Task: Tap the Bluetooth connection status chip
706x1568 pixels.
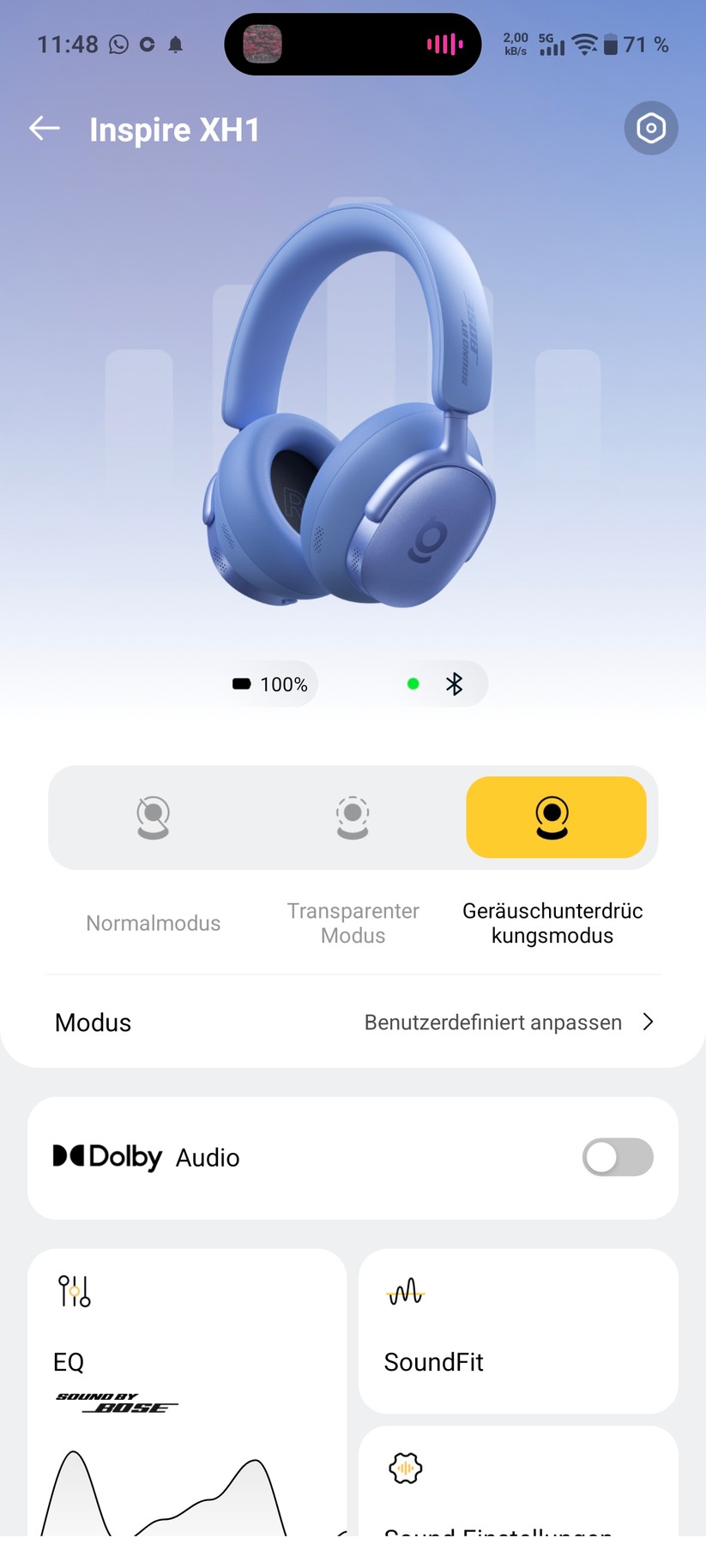Action: (x=439, y=684)
